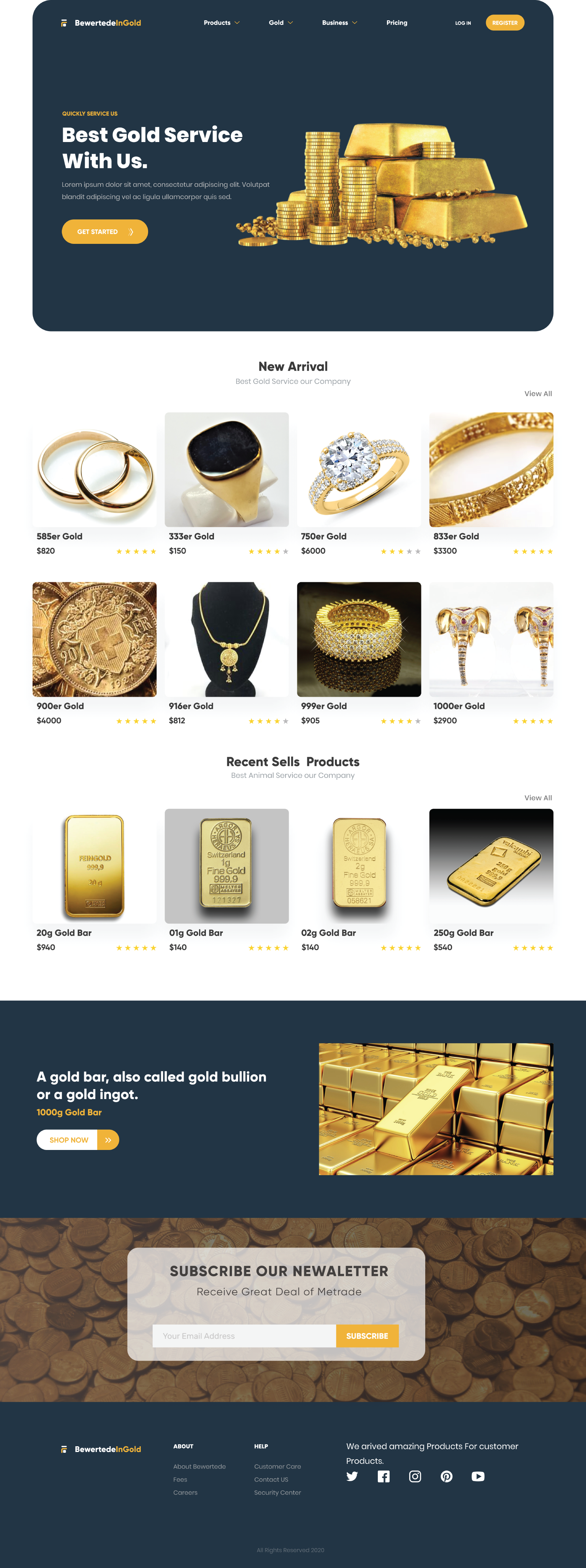This screenshot has width=586, height=1568.
Task: Open the Twitter icon in footer
Action: [352, 1476]
